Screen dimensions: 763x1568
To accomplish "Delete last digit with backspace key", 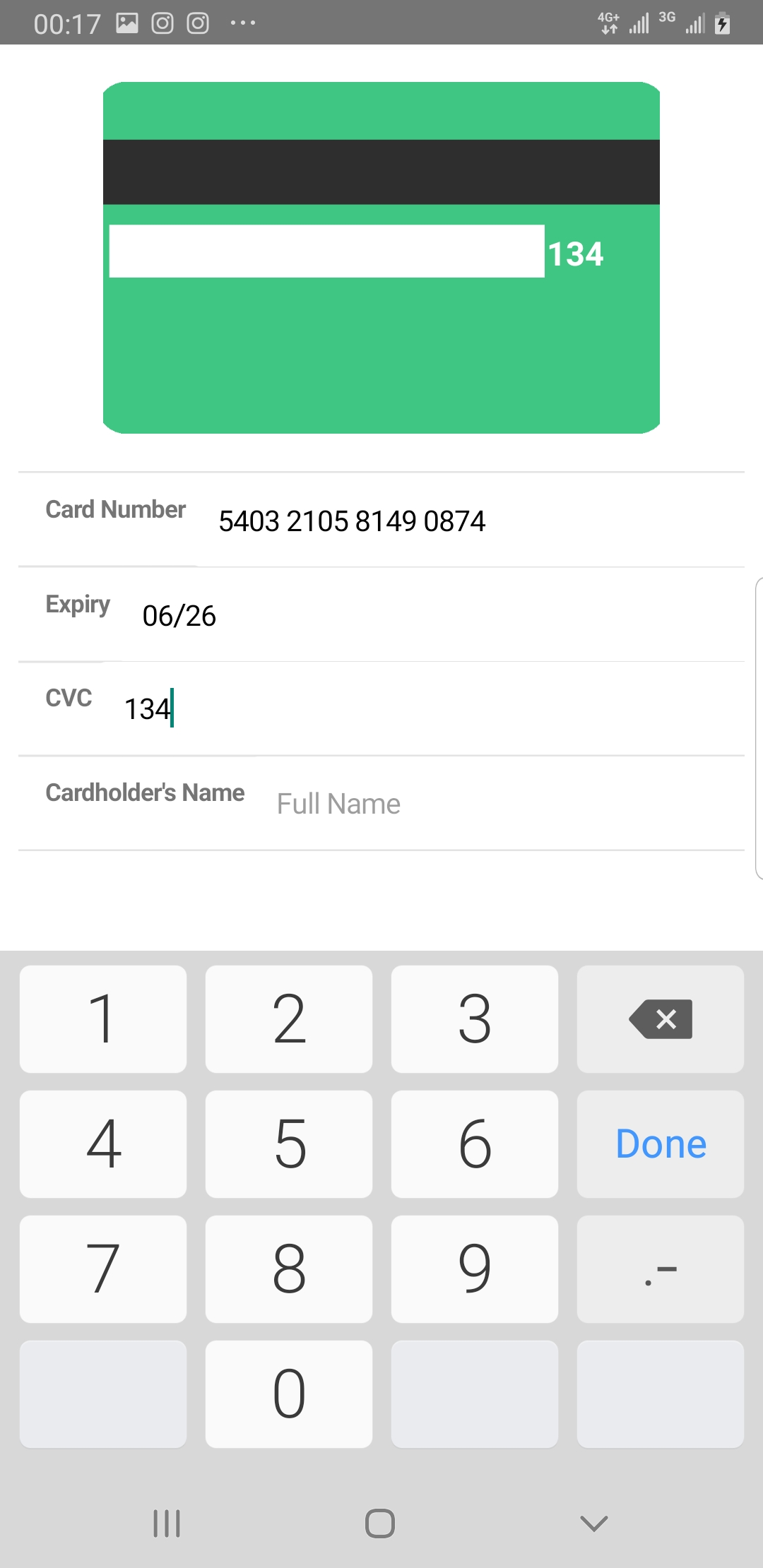I will tap(660, 1019).
